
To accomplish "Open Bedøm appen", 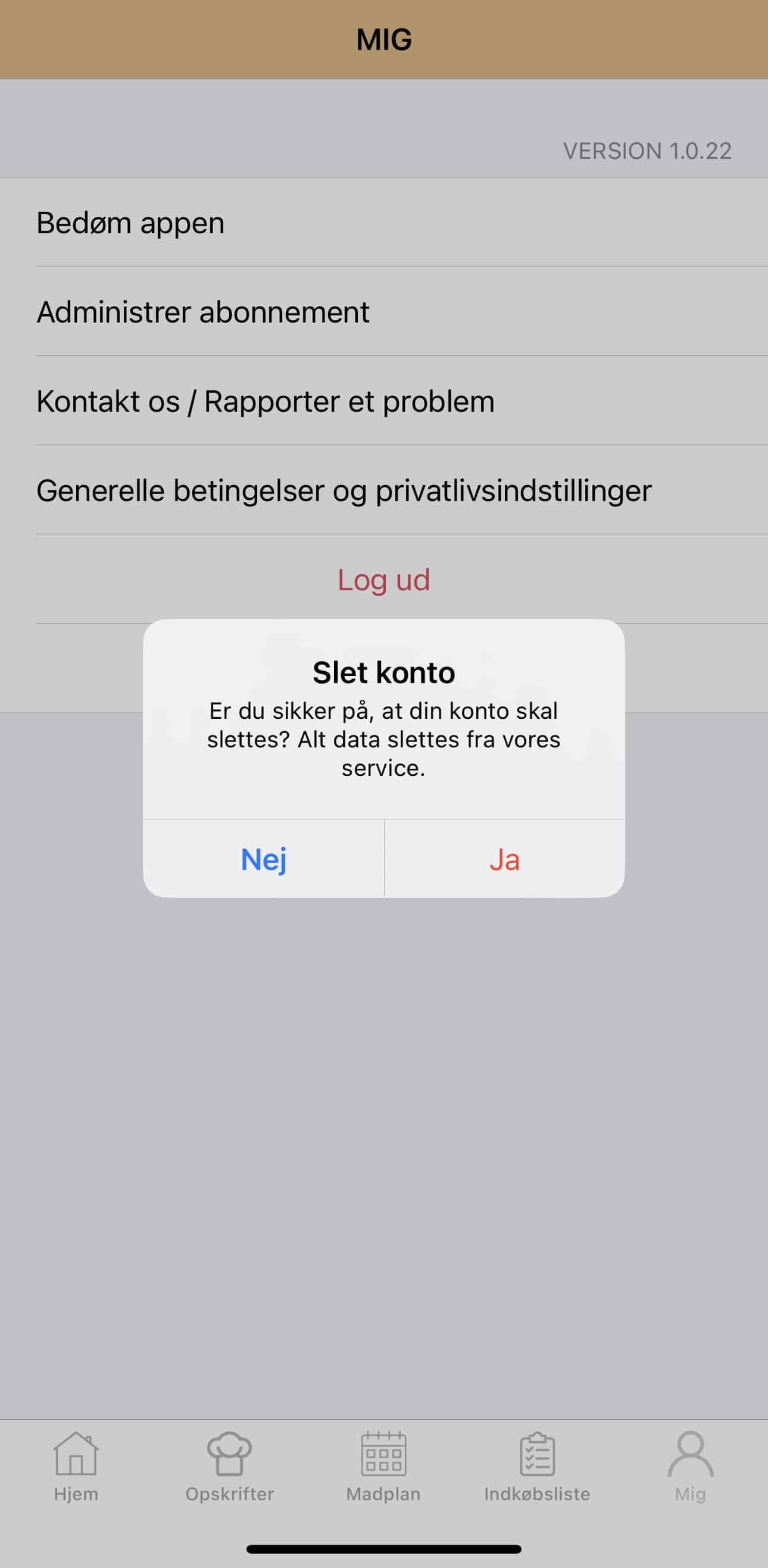I will tap(383, 222).
